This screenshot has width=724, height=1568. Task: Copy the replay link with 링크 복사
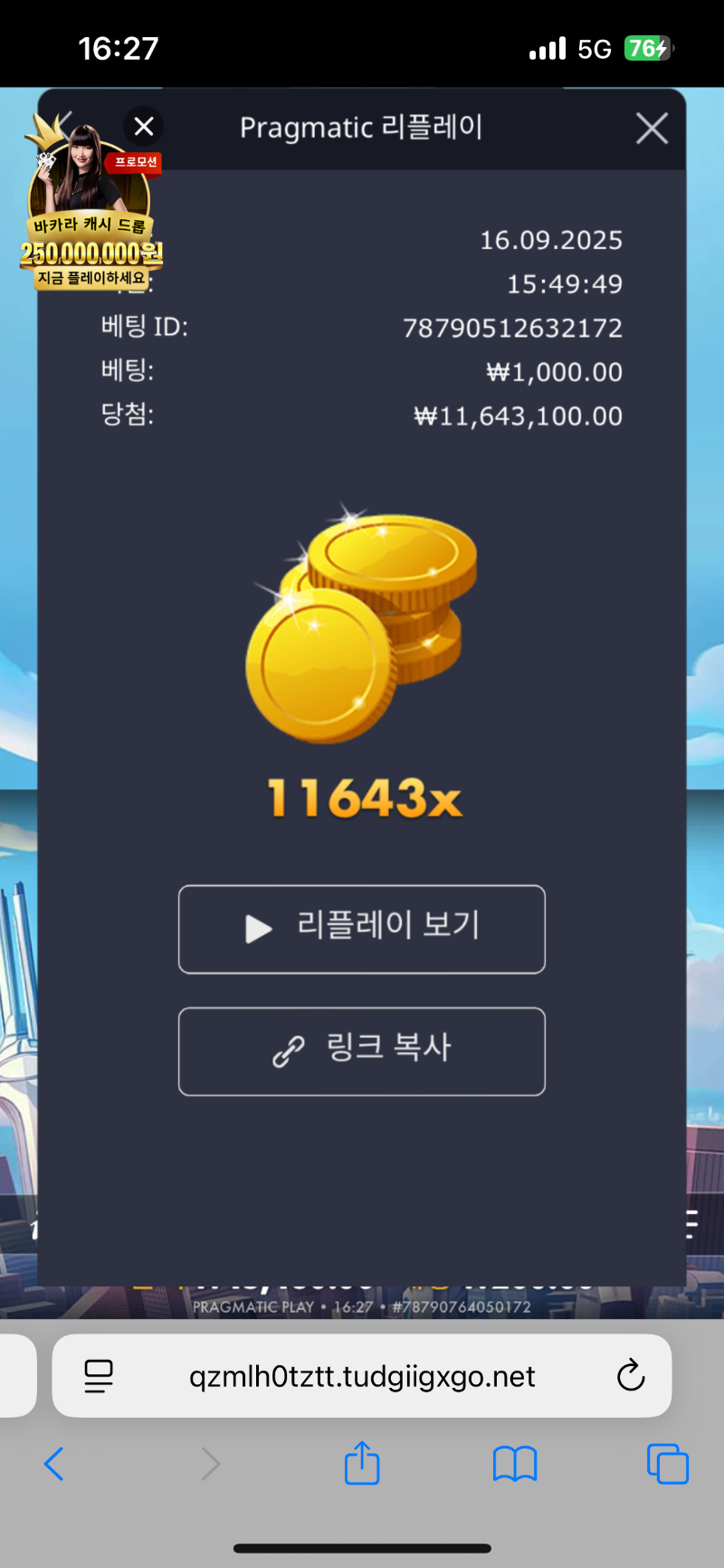tap(362, 1051)
